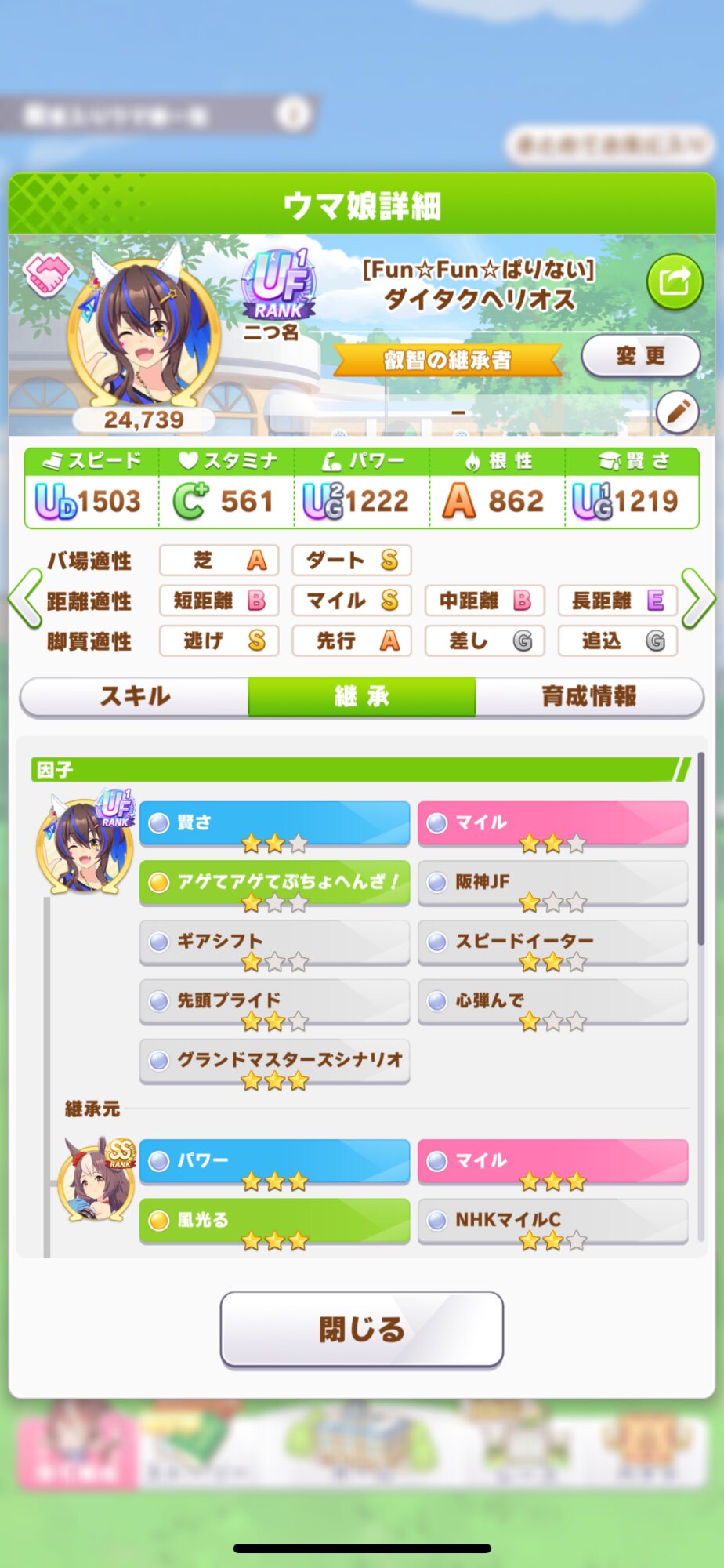Screen dimensions: 724x1568
Task: Go to the next character with right arrow
Action: [x=698, y=600]
